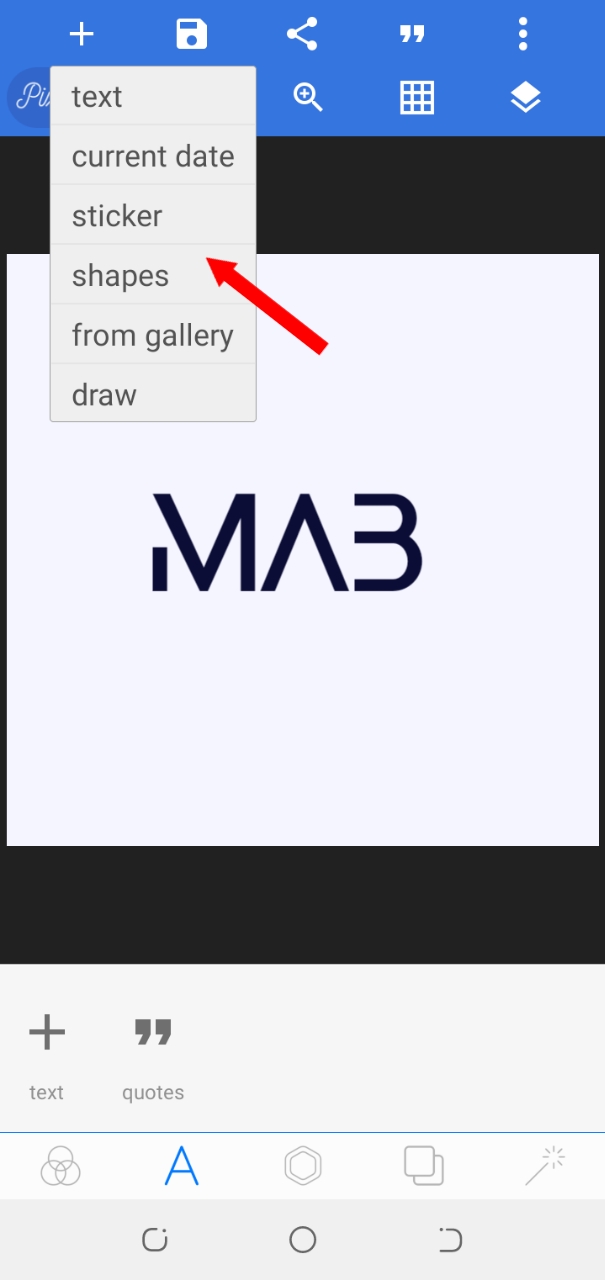Screen dimensions: 605x1280
Task: Open the layers panel
Action: point(526,97)
